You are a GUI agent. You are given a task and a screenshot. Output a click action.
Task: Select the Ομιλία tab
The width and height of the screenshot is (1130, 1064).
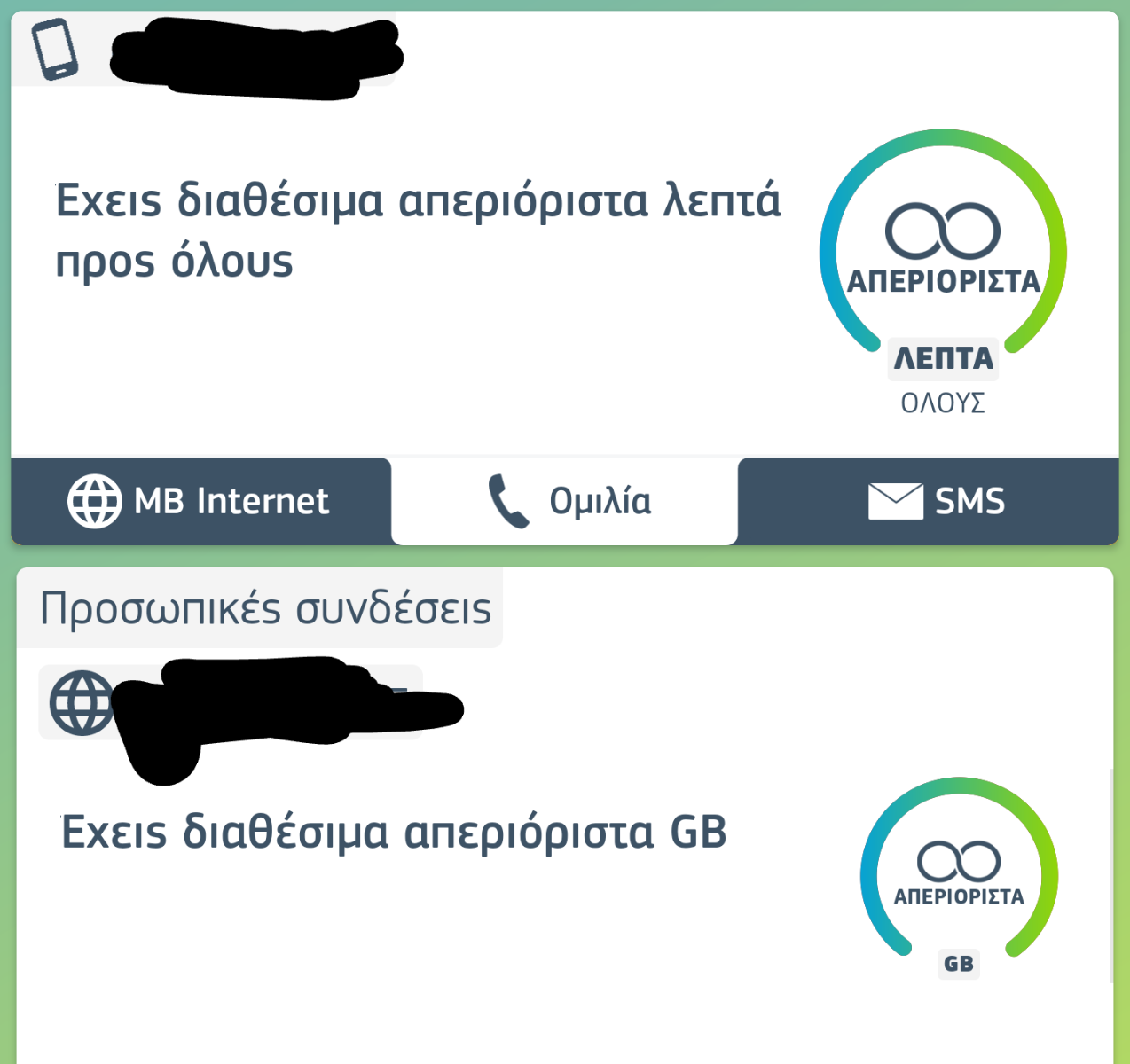point(565,501)
